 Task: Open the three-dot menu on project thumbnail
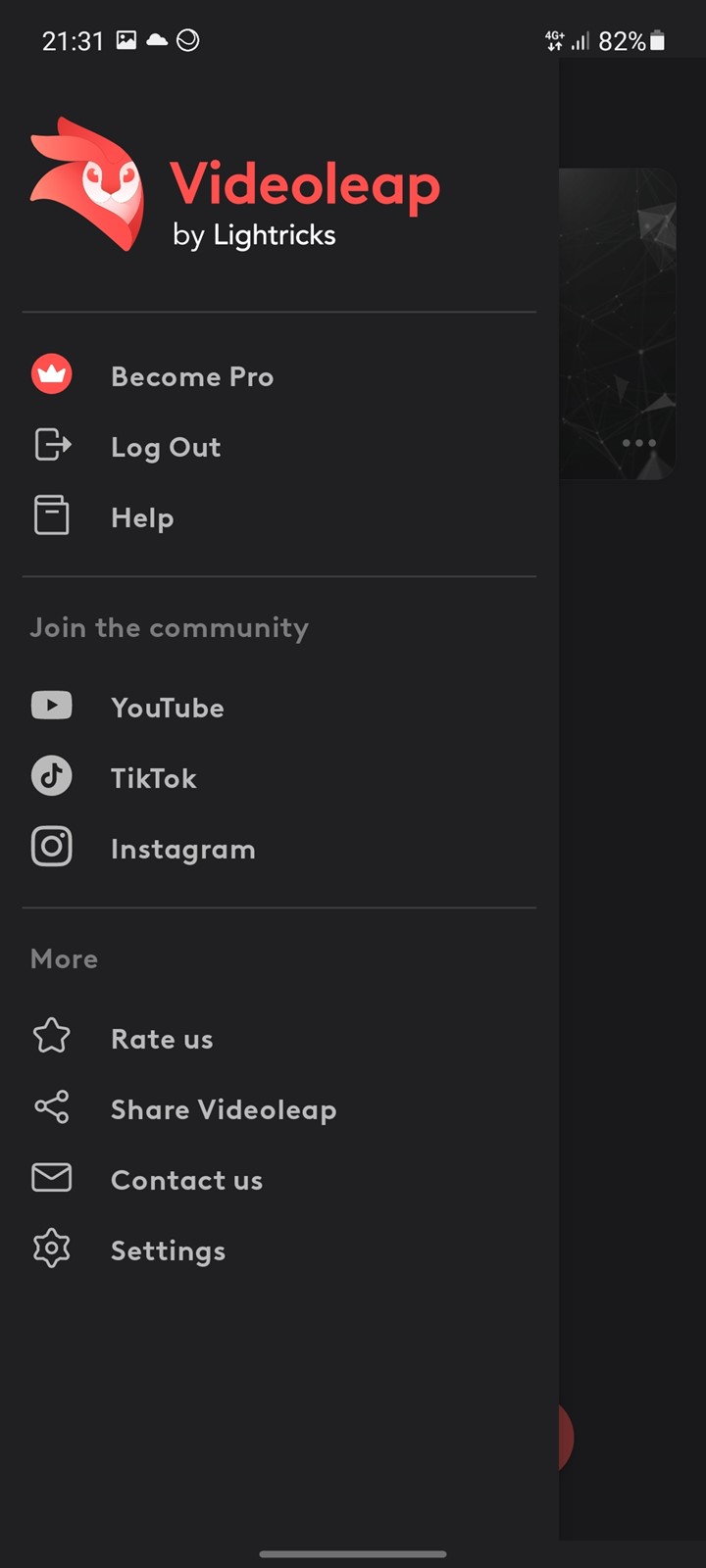click(x=639, y=443)
